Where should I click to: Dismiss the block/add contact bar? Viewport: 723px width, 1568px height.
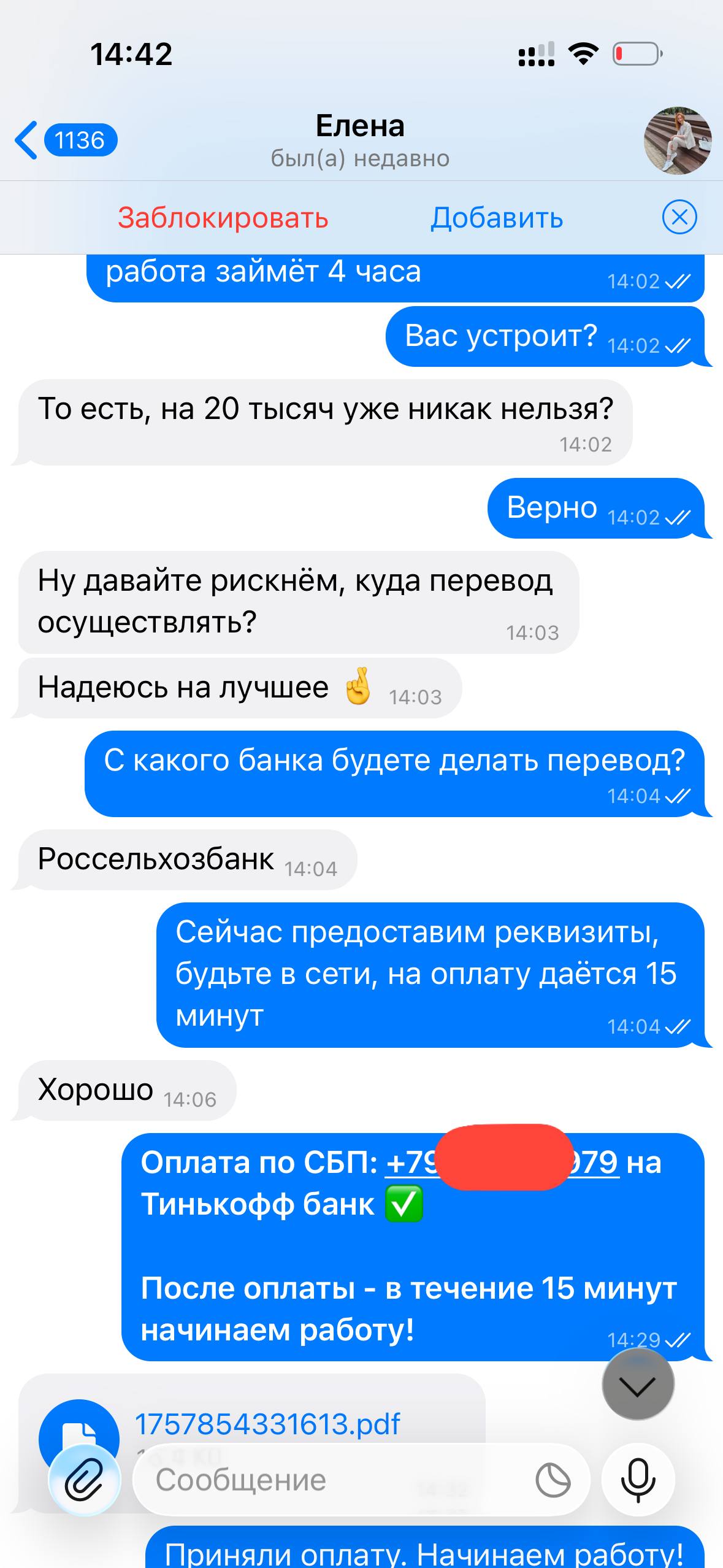click(x=679, y=217)
